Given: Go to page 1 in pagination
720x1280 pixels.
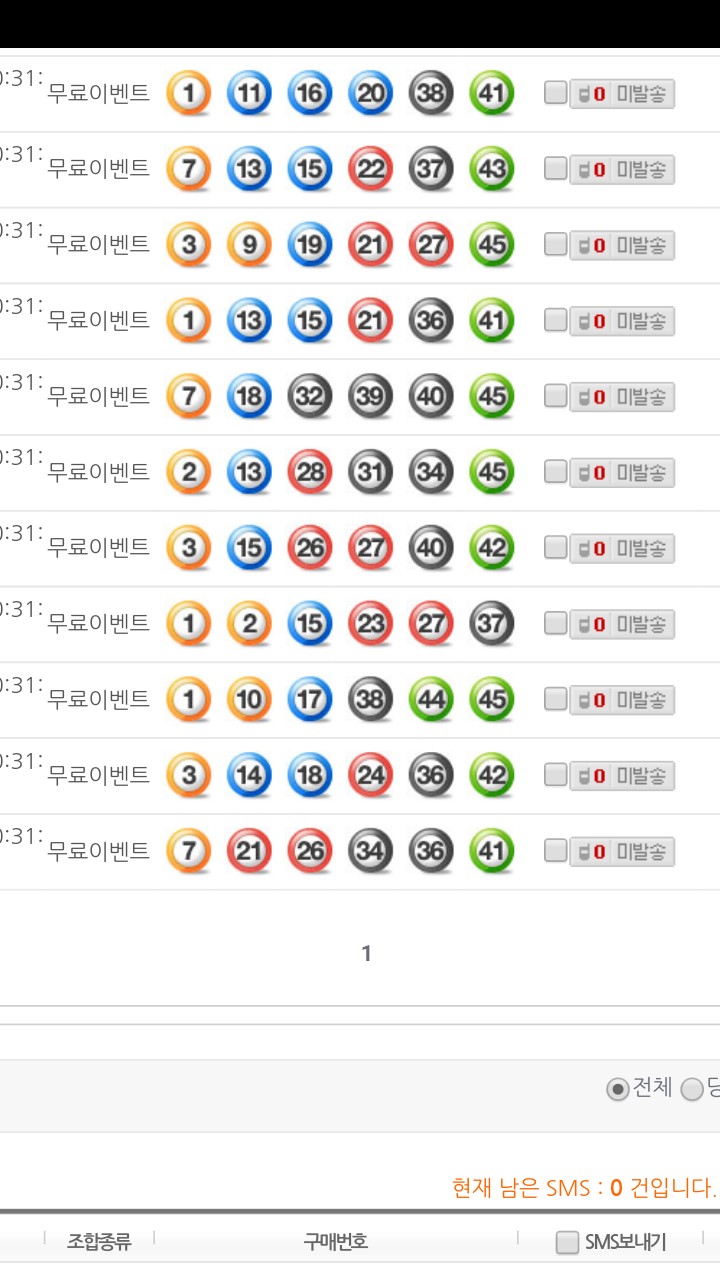Looking at the screenshot, I should coord(366,954).
